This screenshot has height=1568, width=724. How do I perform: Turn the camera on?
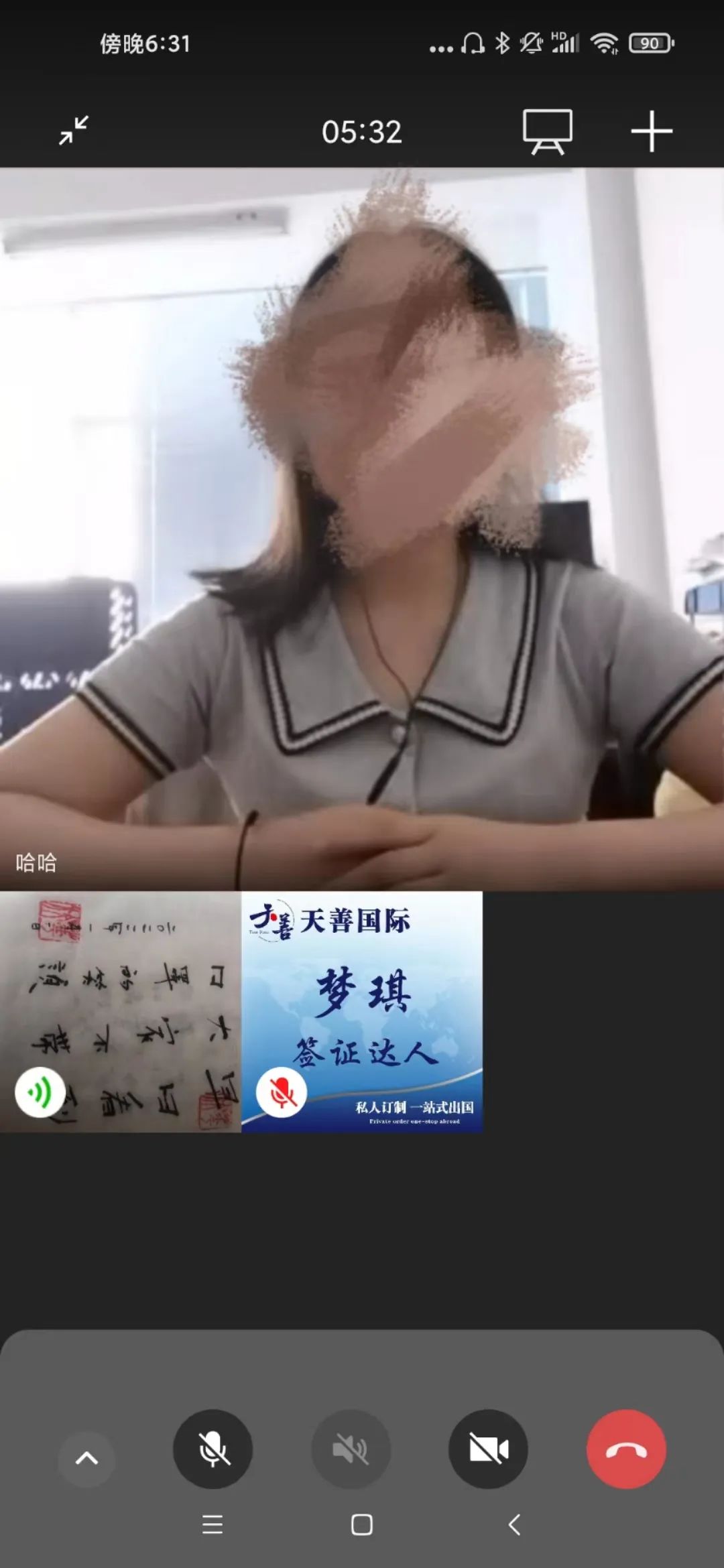(488, 1449)
